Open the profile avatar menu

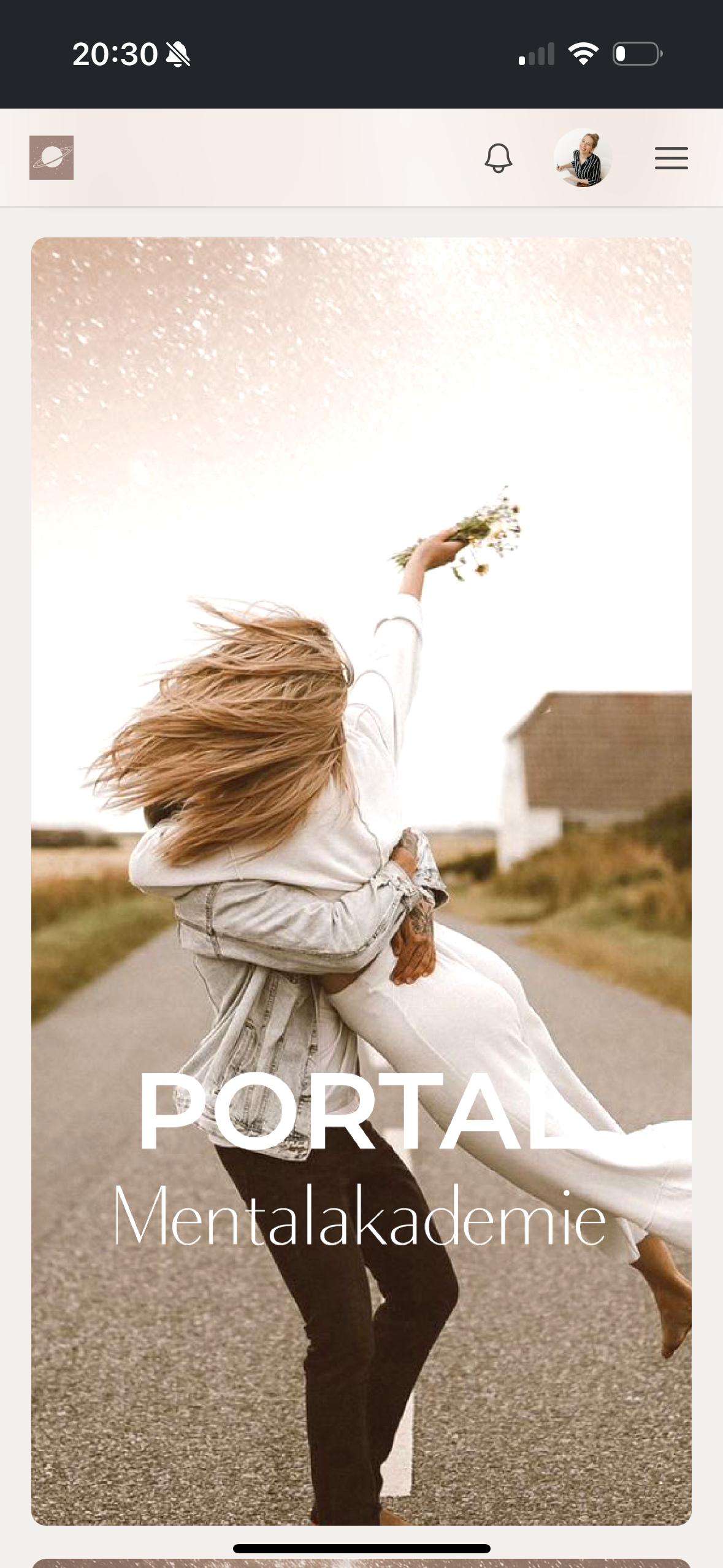[x=583, y=158]
